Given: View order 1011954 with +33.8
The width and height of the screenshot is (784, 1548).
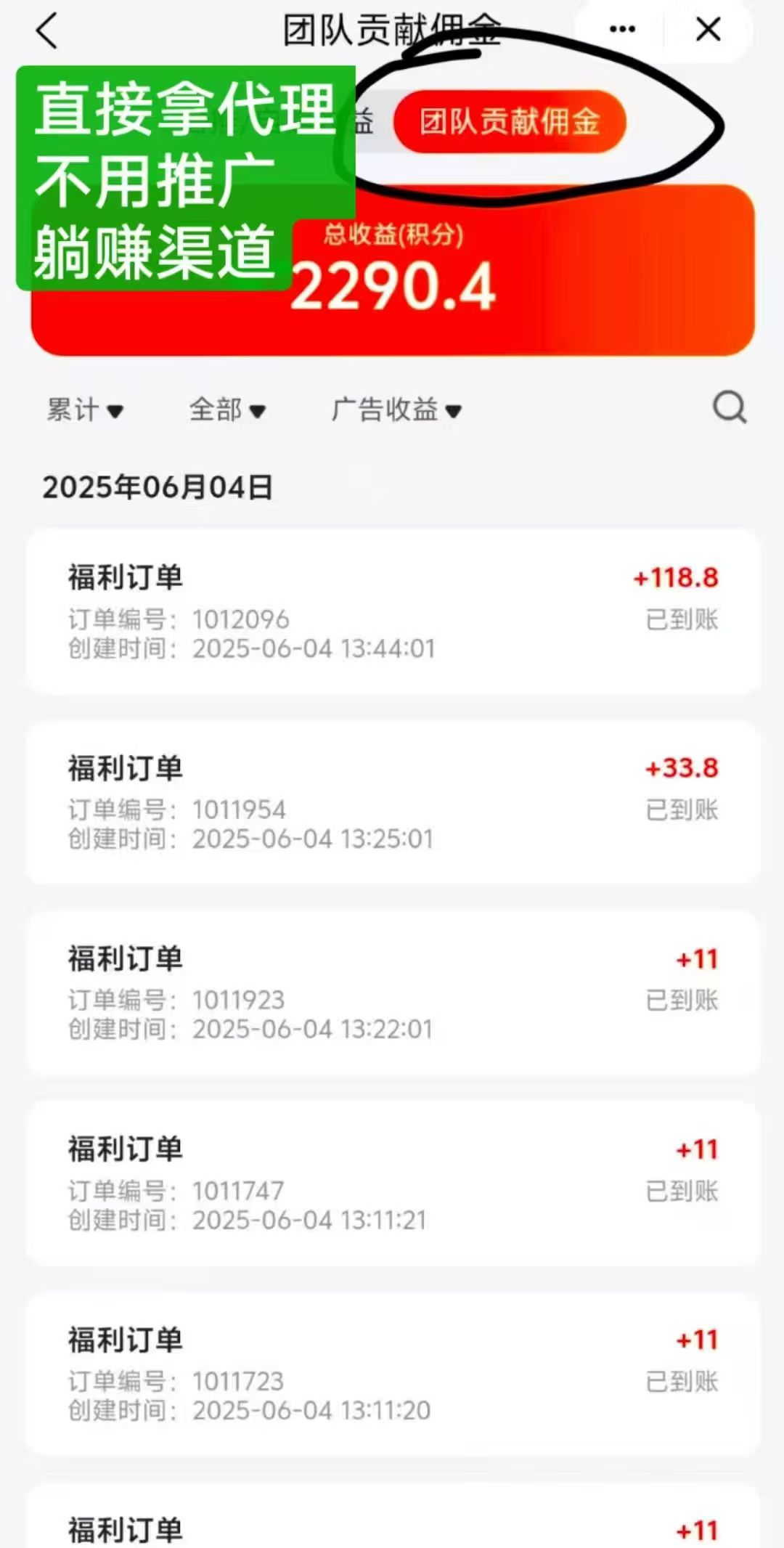Looking at the screenshot, I should (x=393, y=802).
